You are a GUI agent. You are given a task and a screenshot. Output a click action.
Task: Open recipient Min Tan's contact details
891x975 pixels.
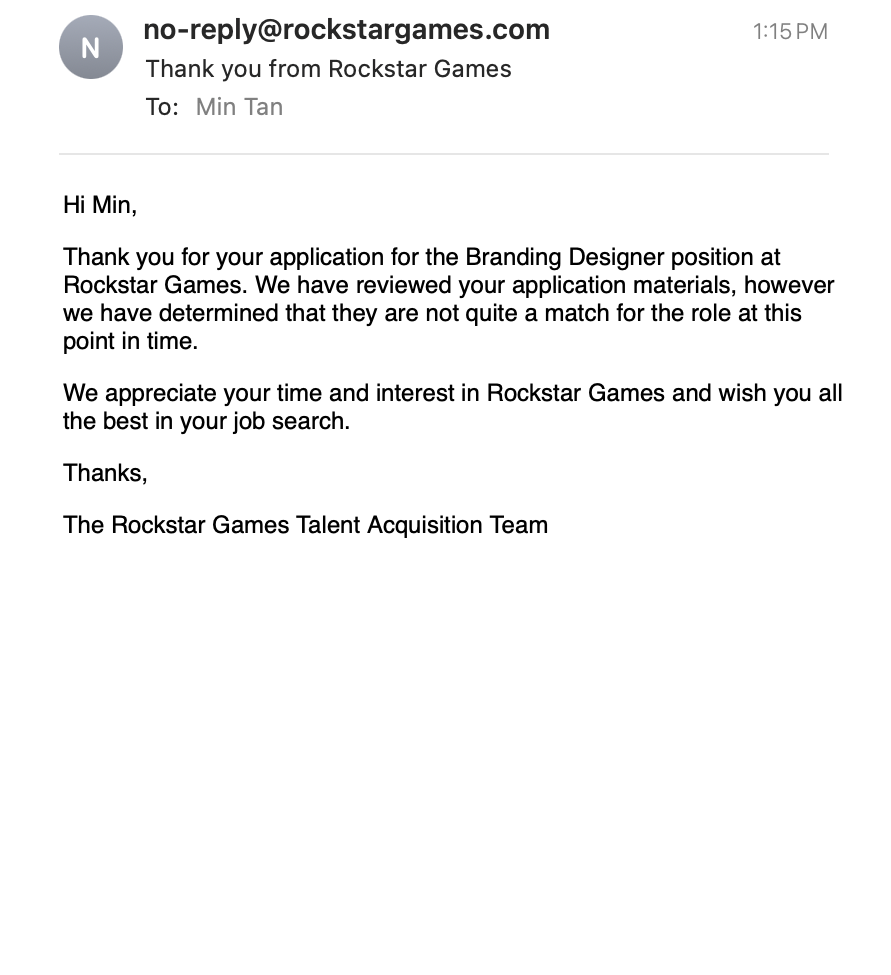point(239,107)
